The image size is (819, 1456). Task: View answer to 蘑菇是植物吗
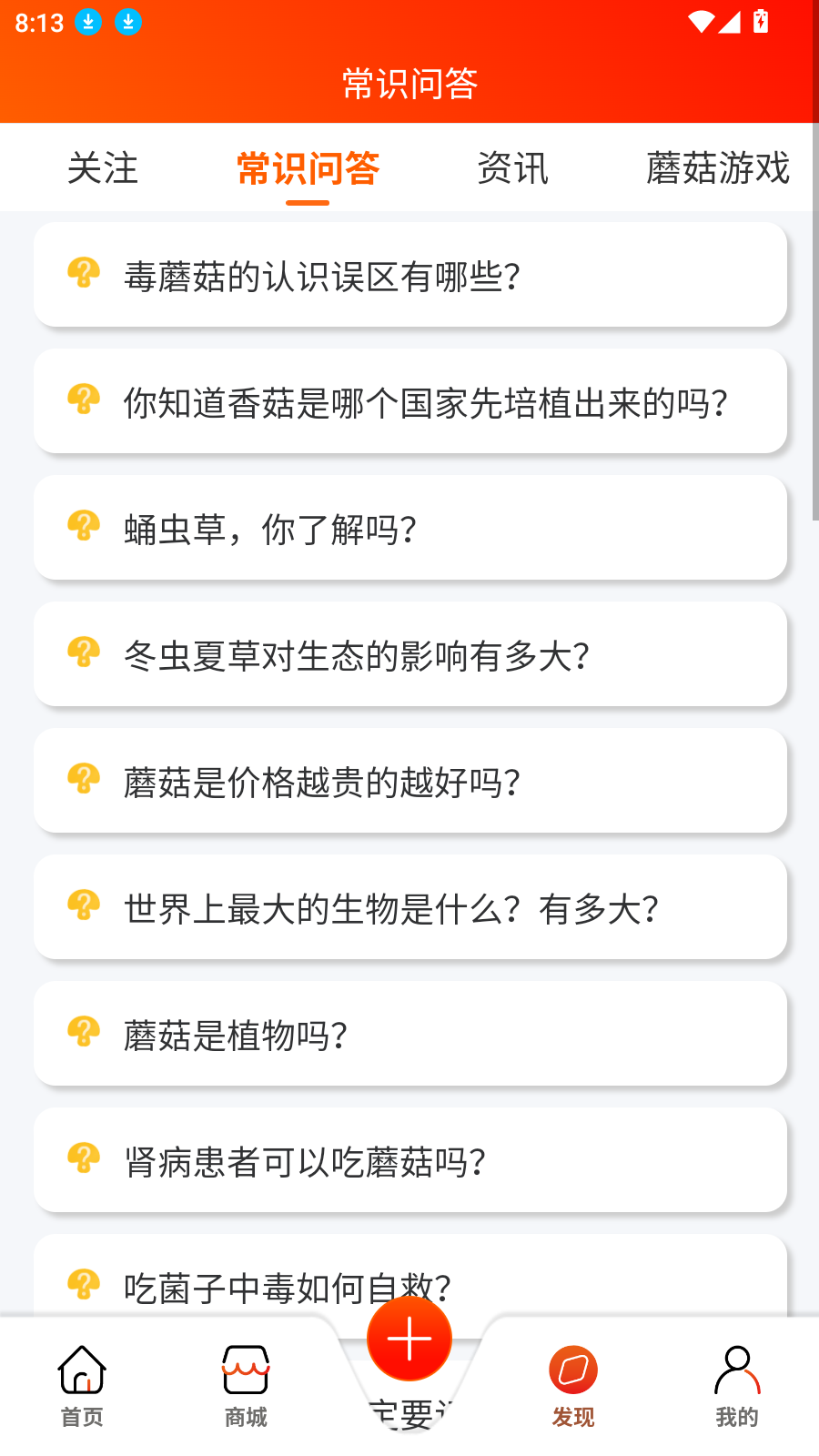[410, 1034]
